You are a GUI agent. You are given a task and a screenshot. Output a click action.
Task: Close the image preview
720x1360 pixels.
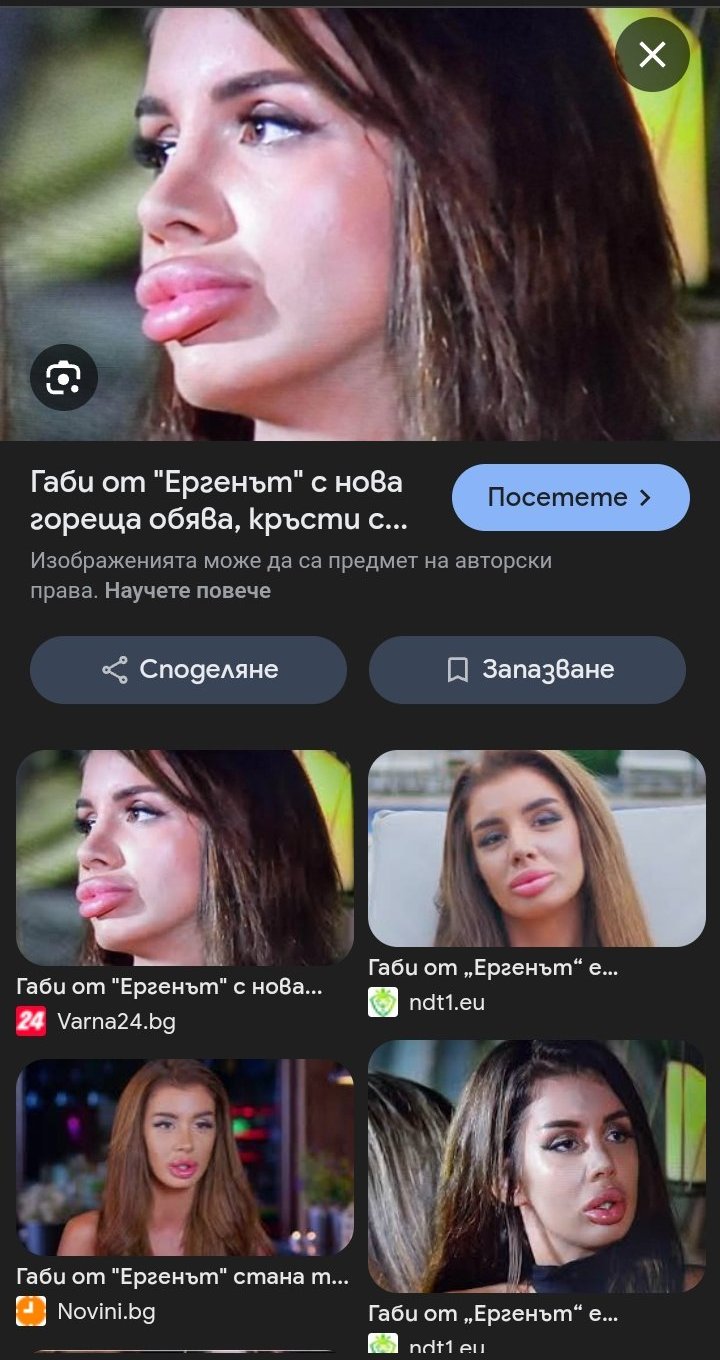pyautogui.click(x=652, y=55)
